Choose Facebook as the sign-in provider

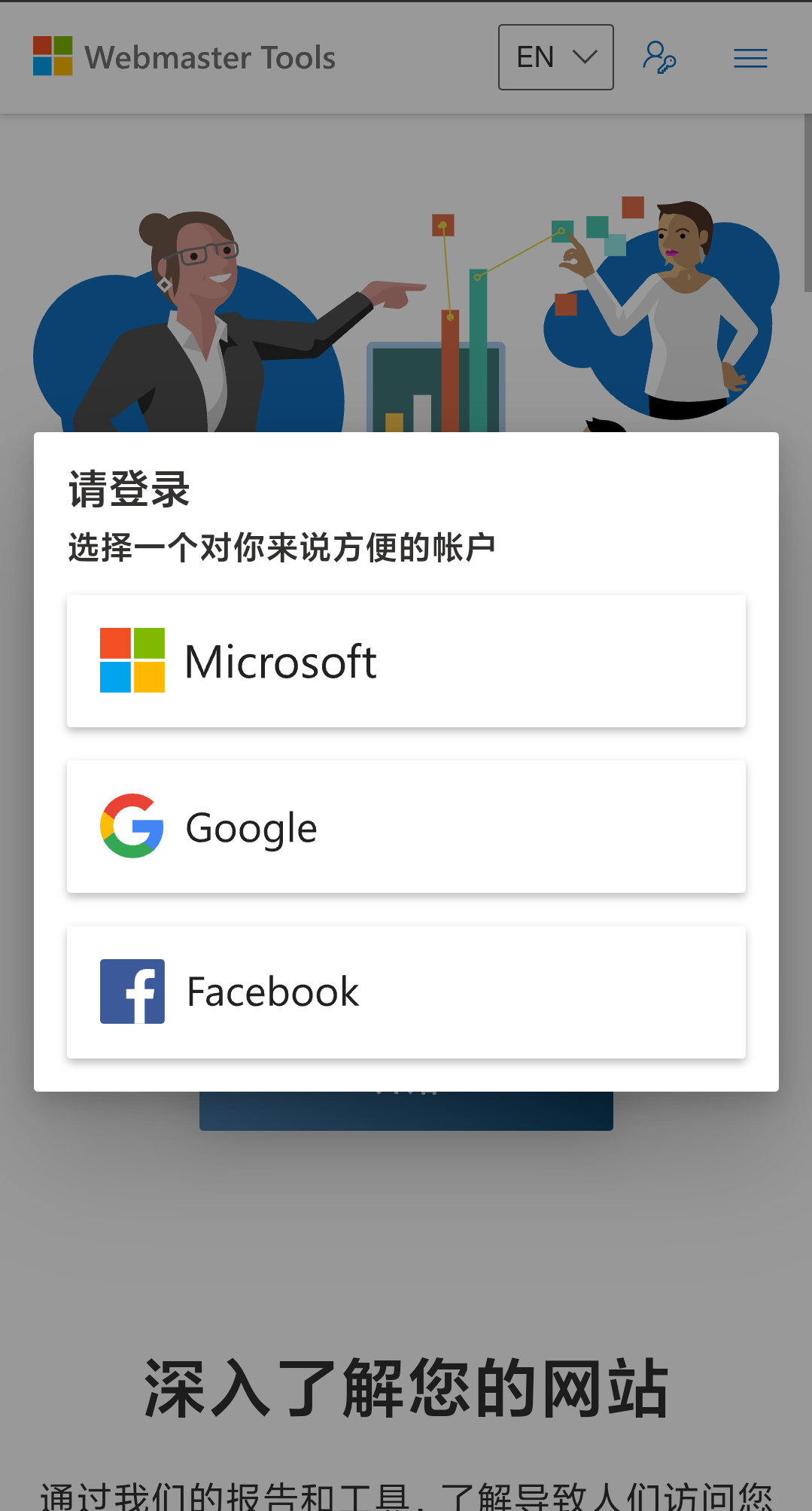pyautogui.click(x=406, y=992)
